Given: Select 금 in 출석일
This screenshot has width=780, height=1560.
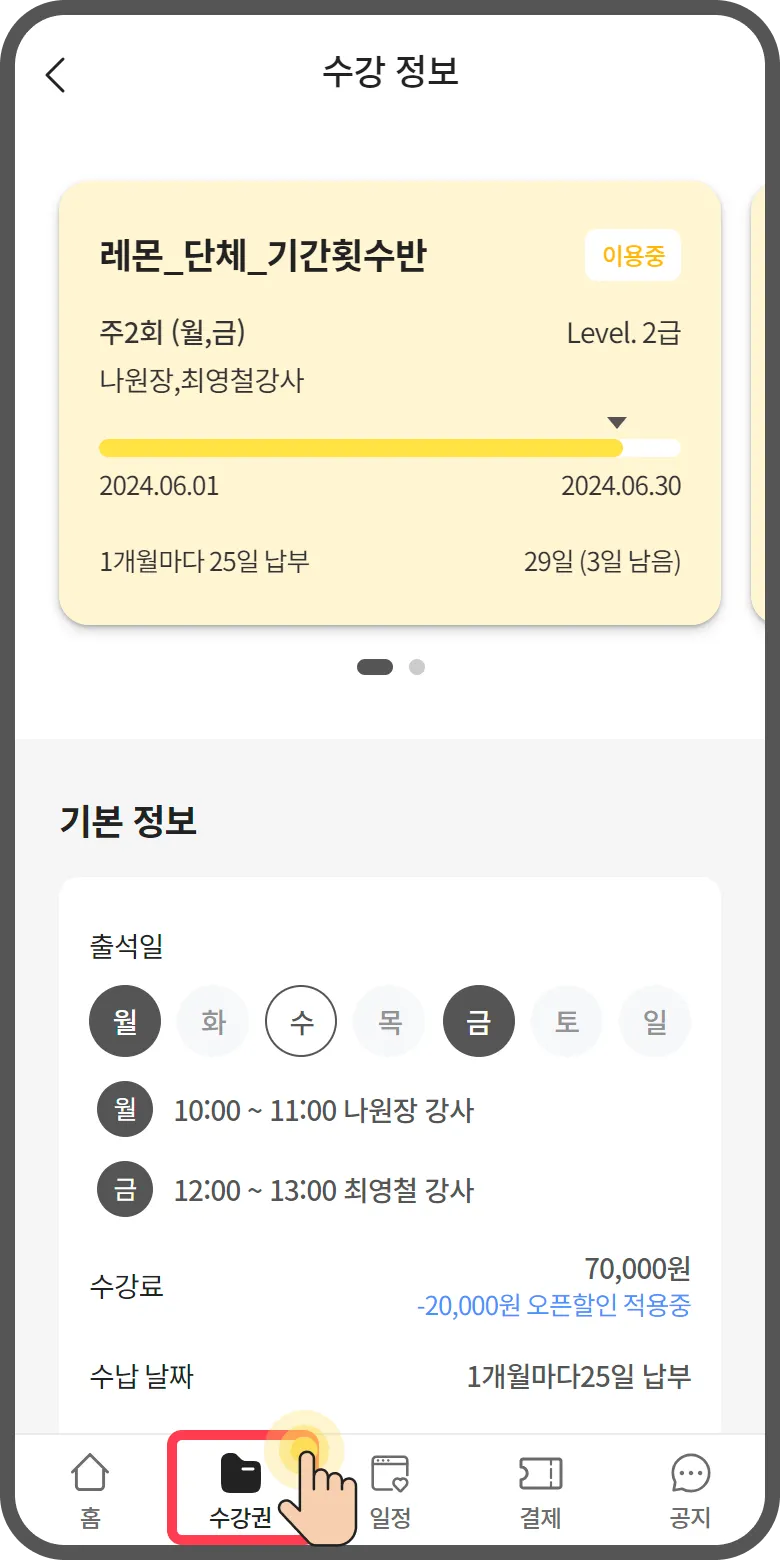Looking at the screenshot, I should [478, 1022].
